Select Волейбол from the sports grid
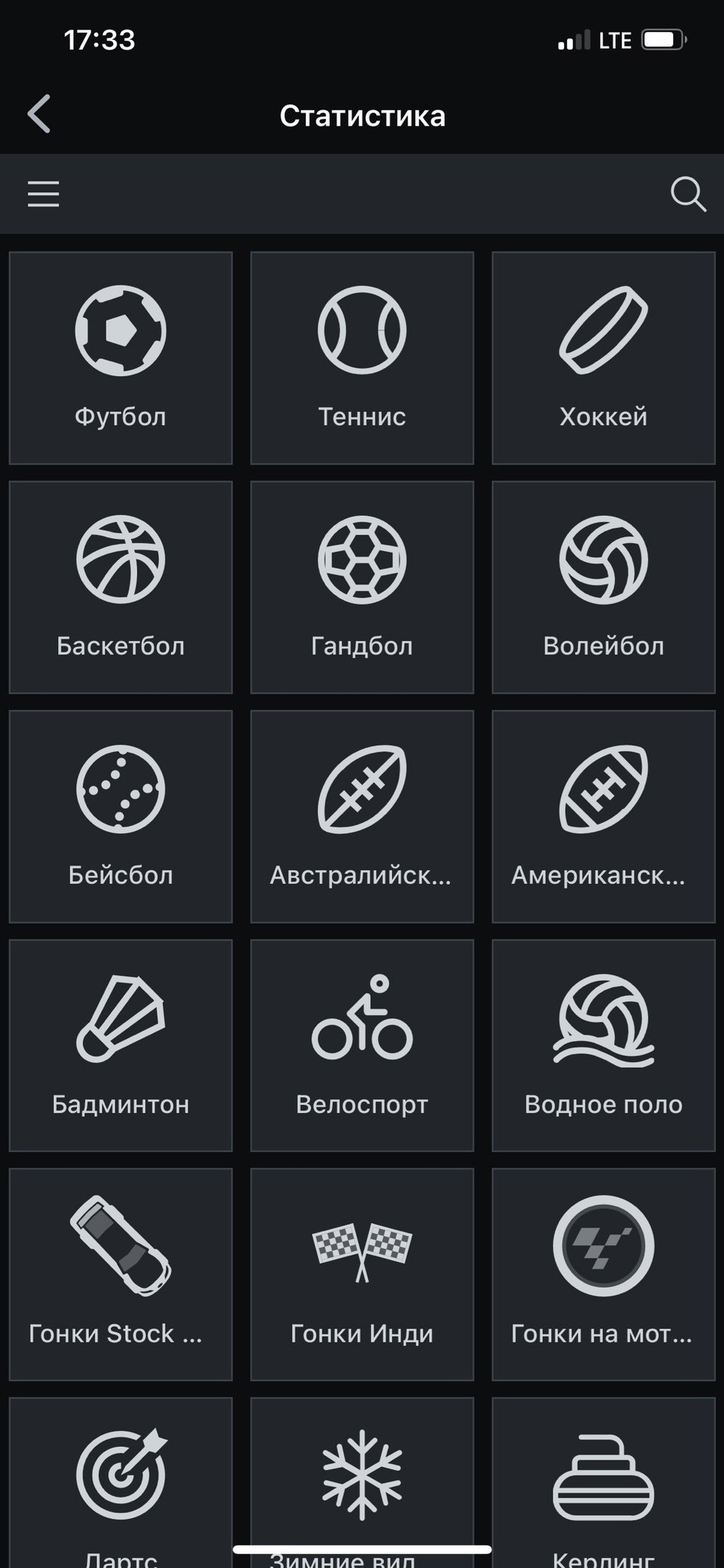724x1568 pixels. tap(603, 587)
